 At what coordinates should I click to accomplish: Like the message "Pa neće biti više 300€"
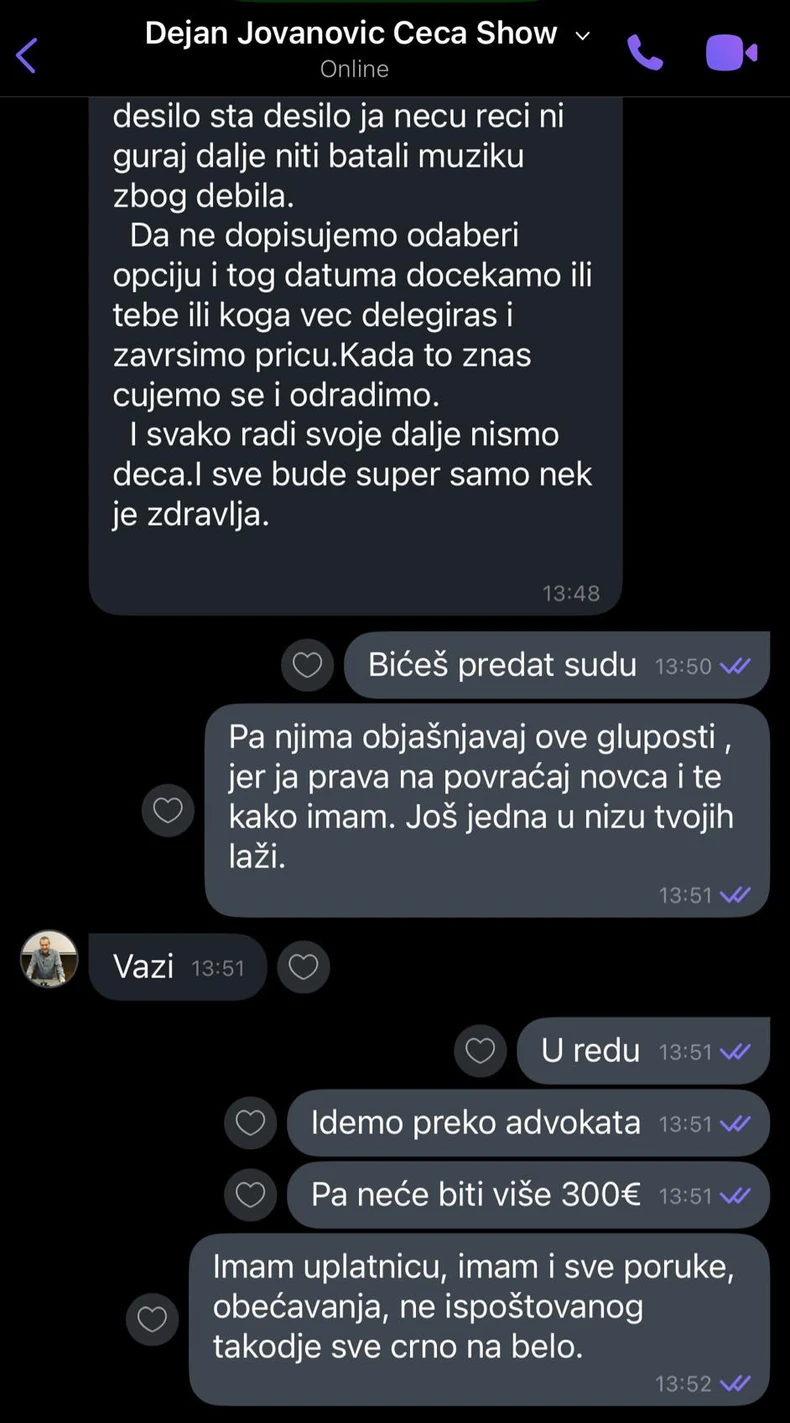[x=250, y=1195]
